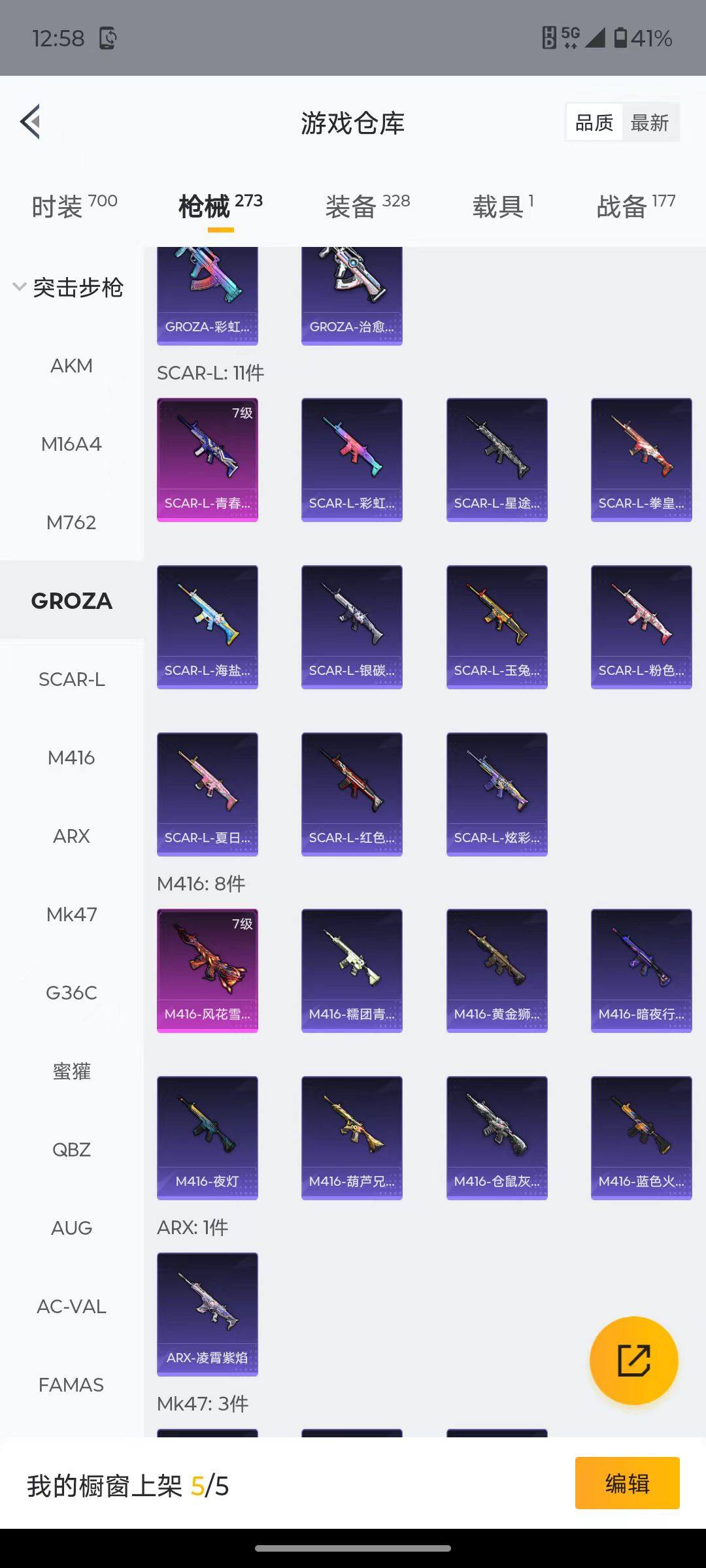The image size is (706, 1568).
Task: View the ARX-凌霄紫焰 skin
Action: tap(207, 1314)
